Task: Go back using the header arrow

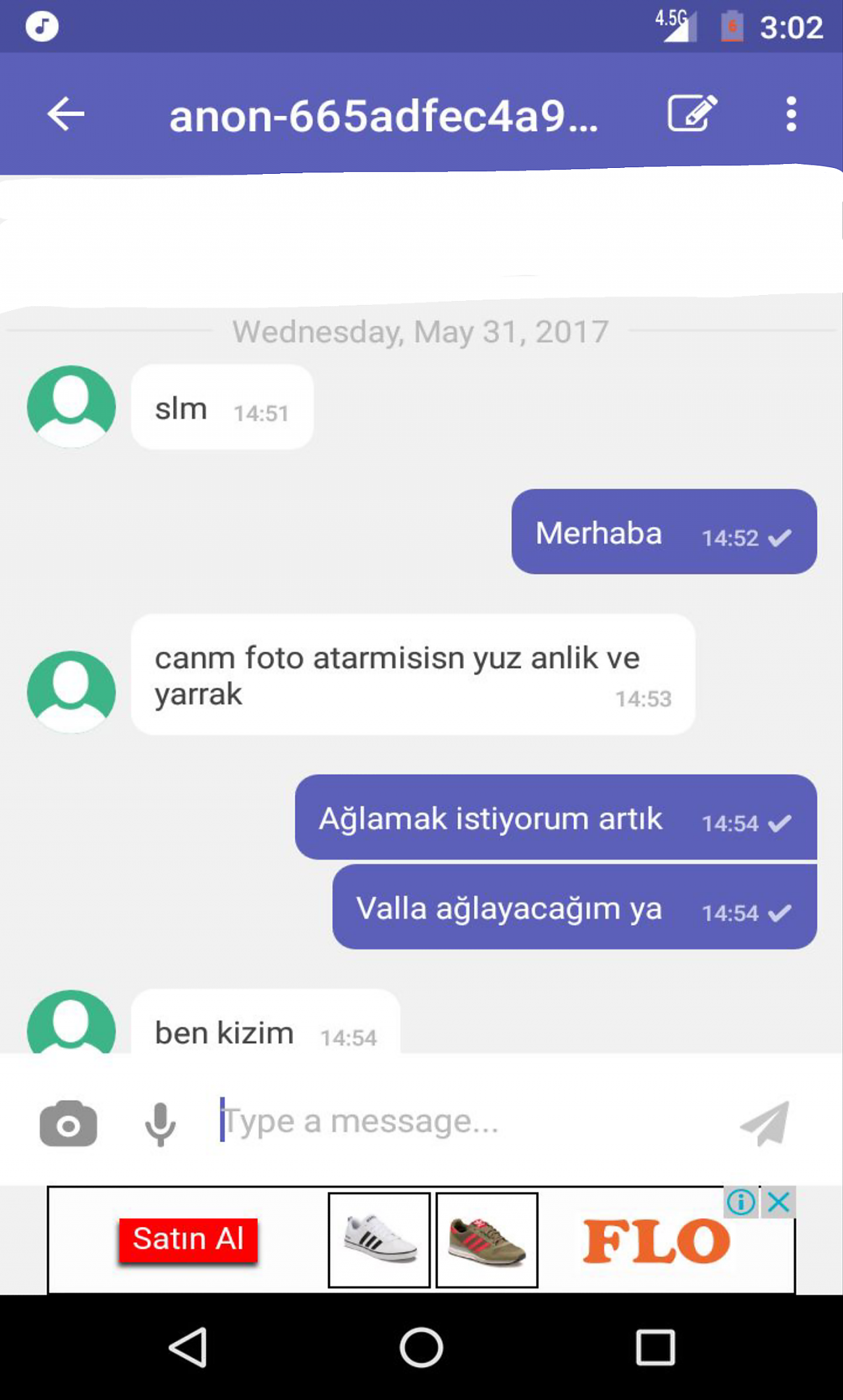Action: 66,114
